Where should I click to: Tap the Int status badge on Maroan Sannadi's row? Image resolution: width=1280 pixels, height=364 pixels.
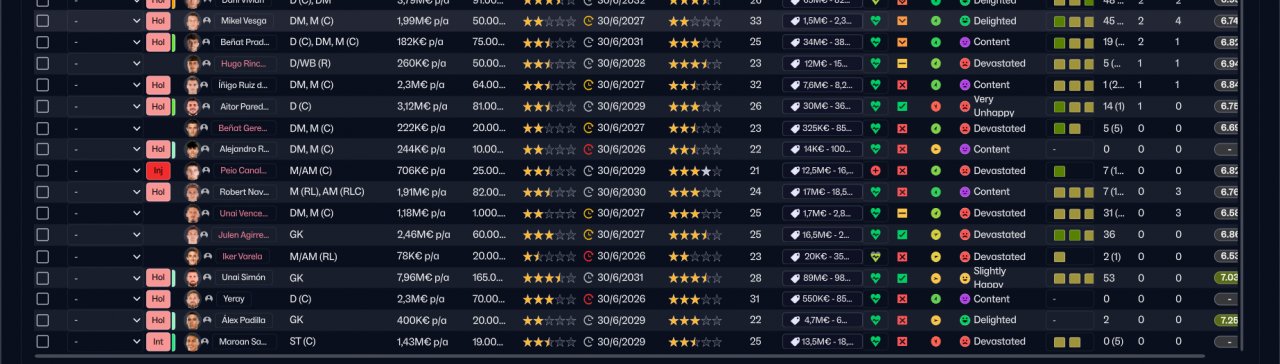[x=158, y=342]
